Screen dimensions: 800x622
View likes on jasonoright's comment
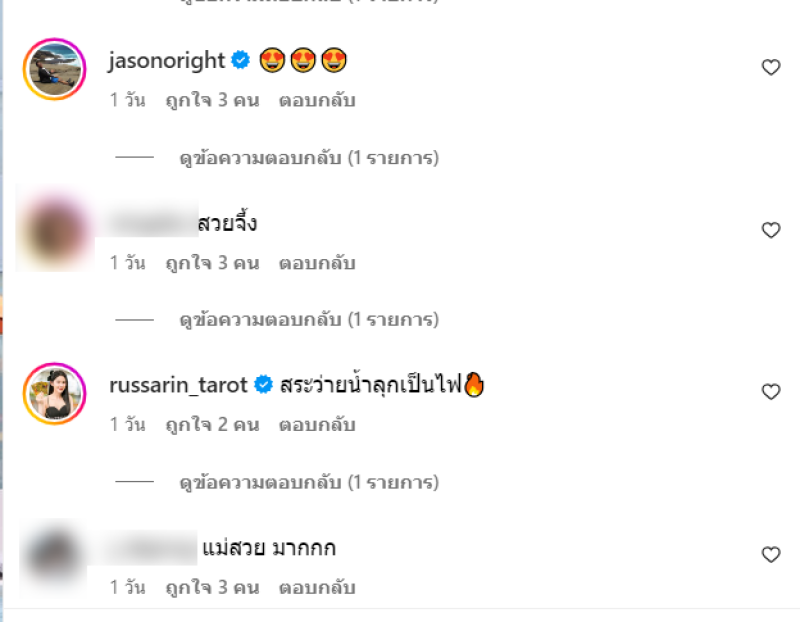pos(212,101)
